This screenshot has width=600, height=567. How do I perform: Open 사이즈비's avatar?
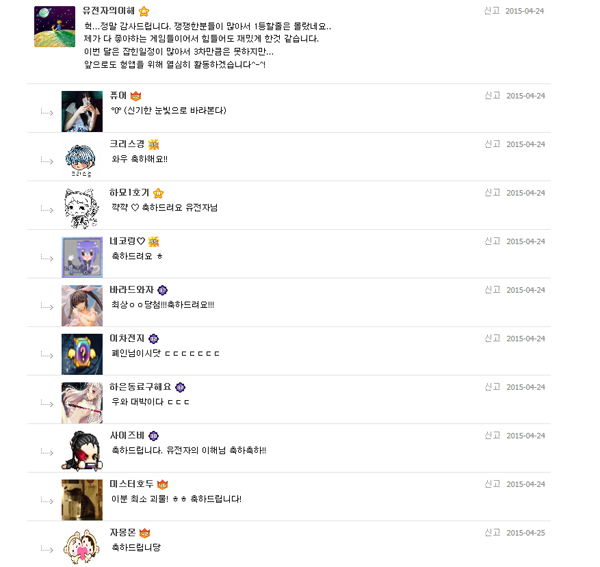pos(82,451)
